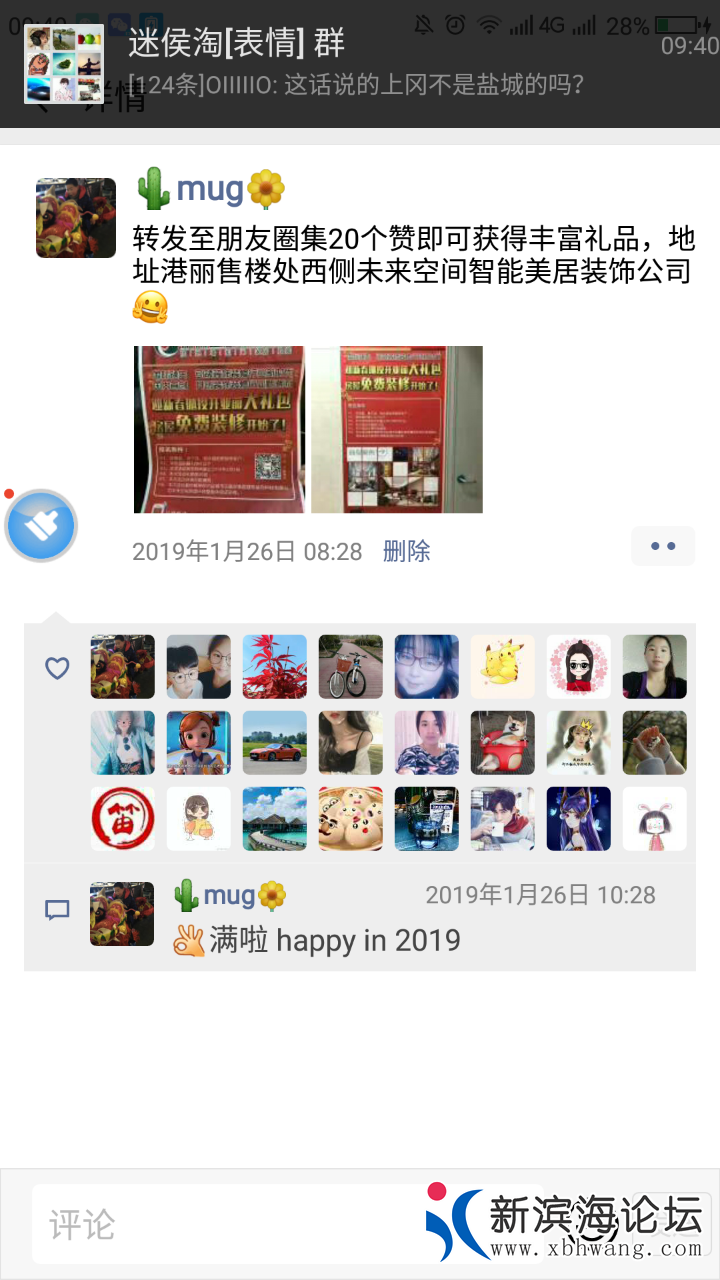Focus the 评论 comment input field
The image size is (720, 1280).
pos(230,1225)
